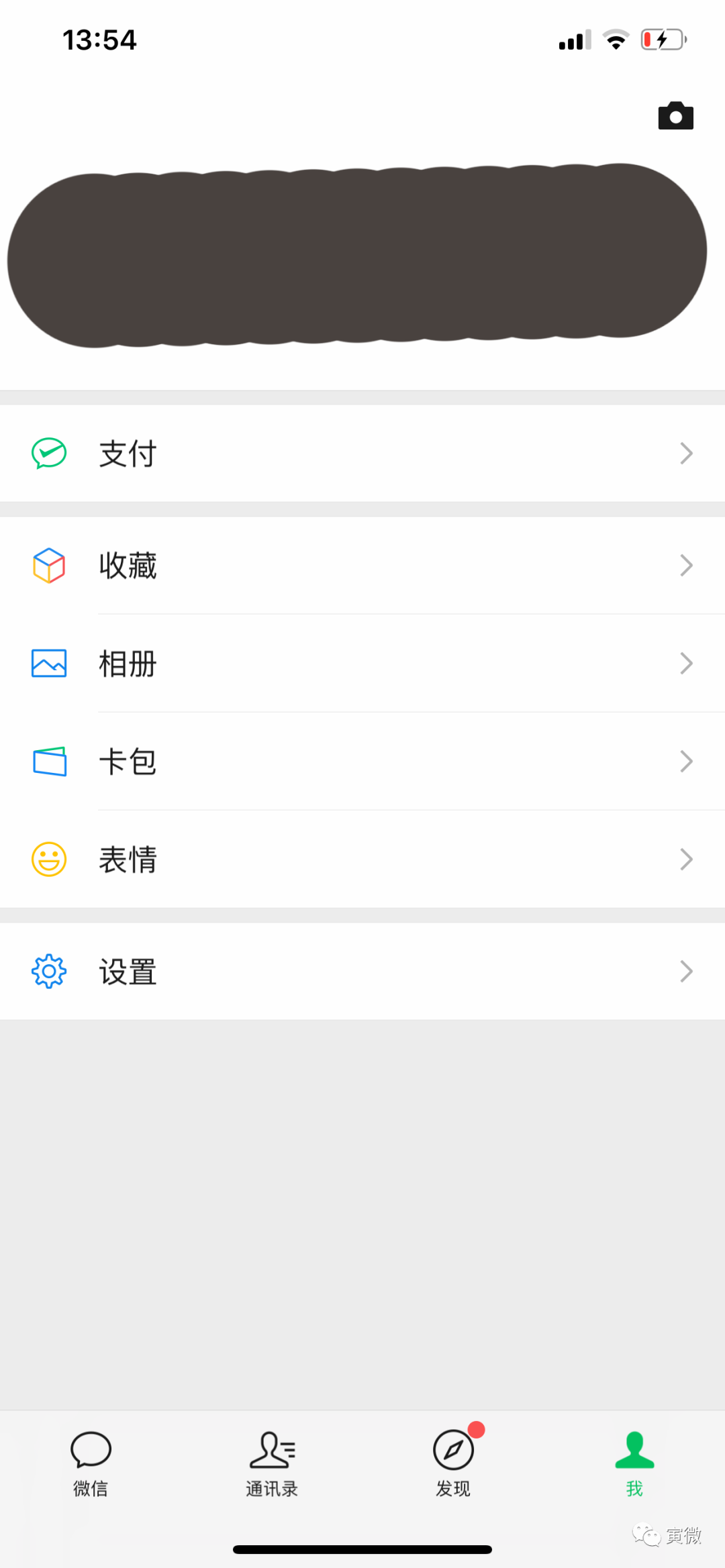Screen dimensions: 725x1568
Task: Open 设置 settings
Action: pyautogui.click(x=362, y=972)
